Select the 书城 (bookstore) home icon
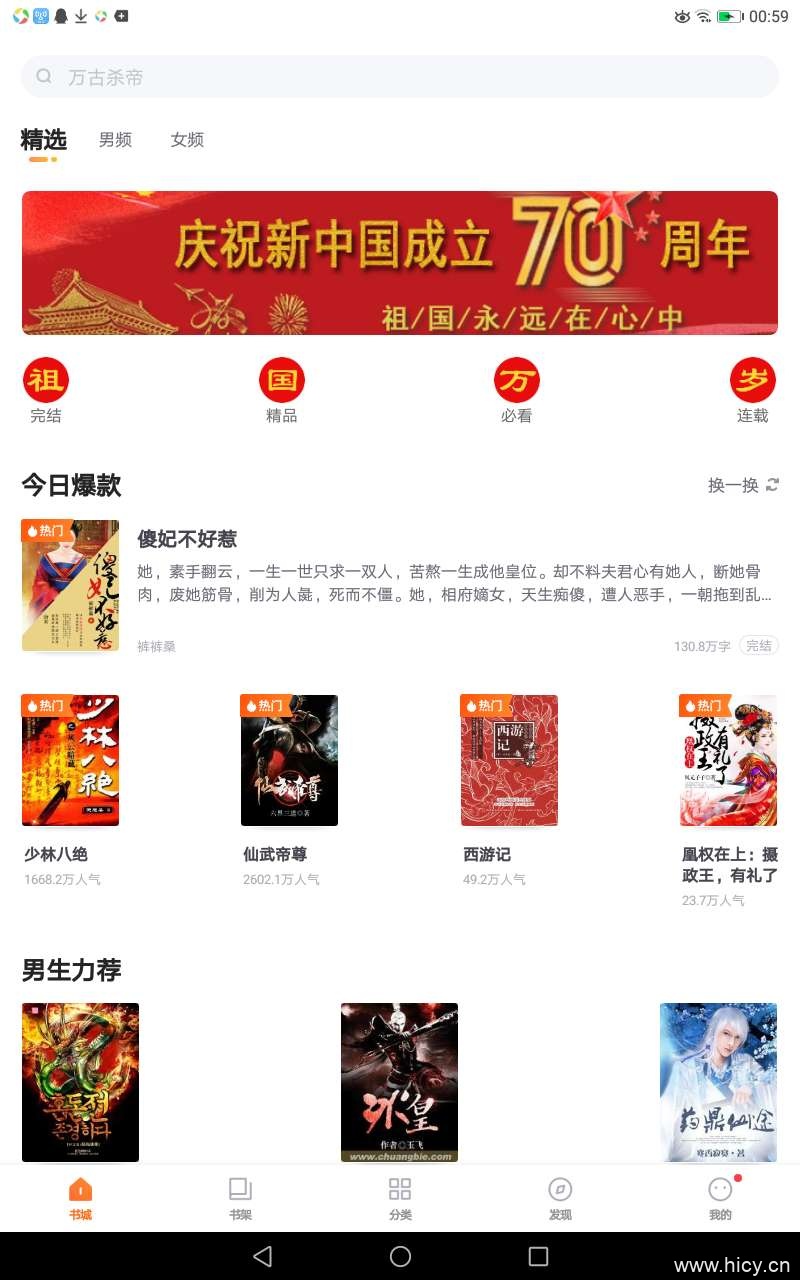 [x=80, y=1200]
